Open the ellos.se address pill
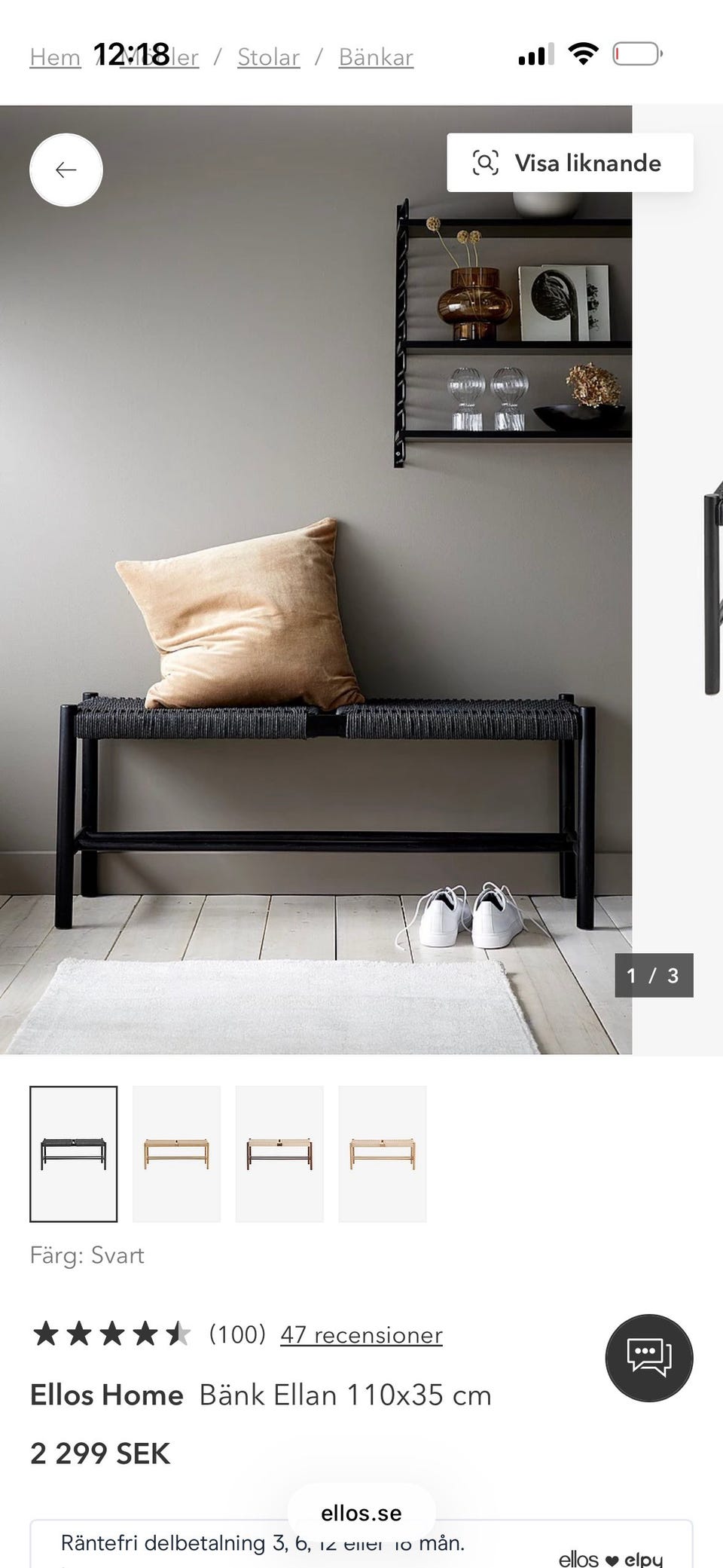 (361, 1513)
